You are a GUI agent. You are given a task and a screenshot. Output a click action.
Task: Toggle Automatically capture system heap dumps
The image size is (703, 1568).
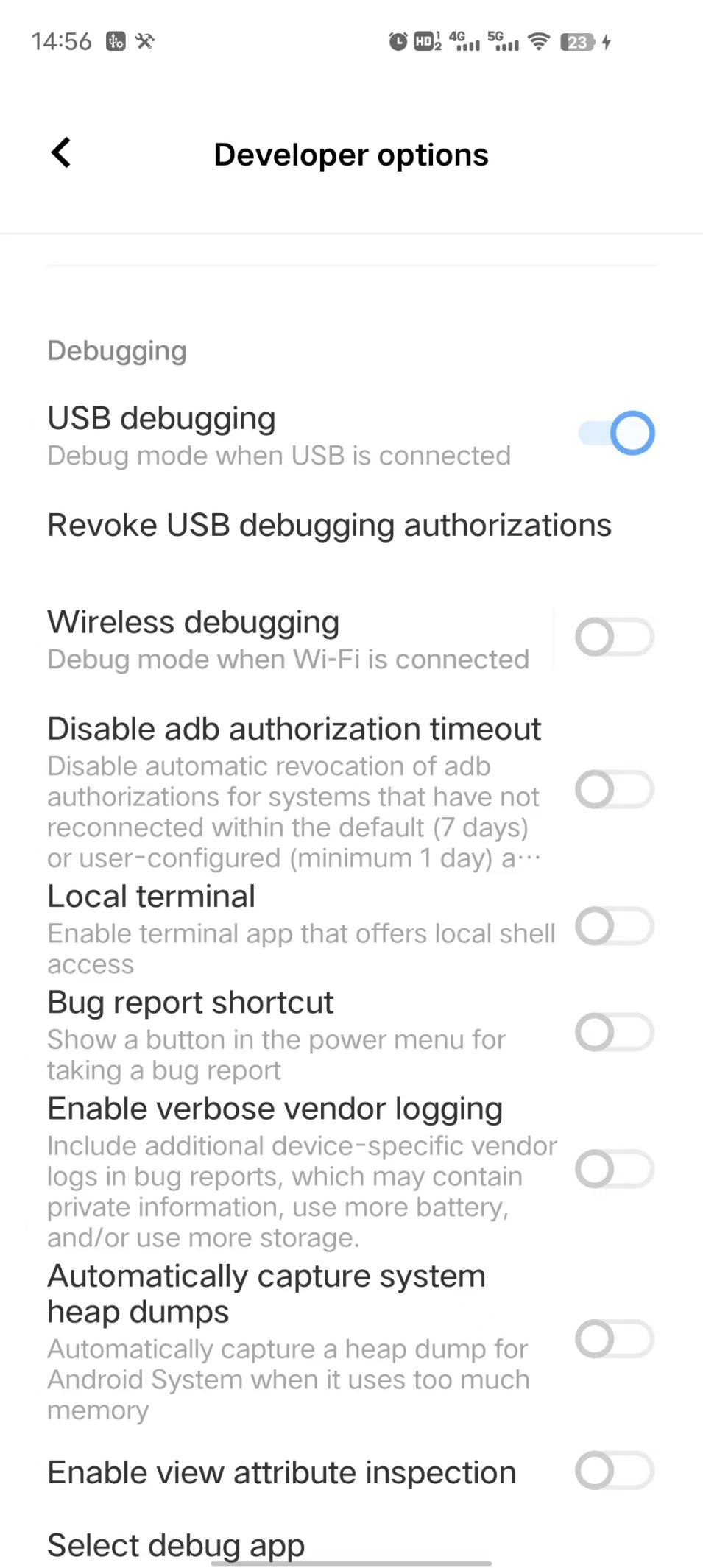[615, 1339]
